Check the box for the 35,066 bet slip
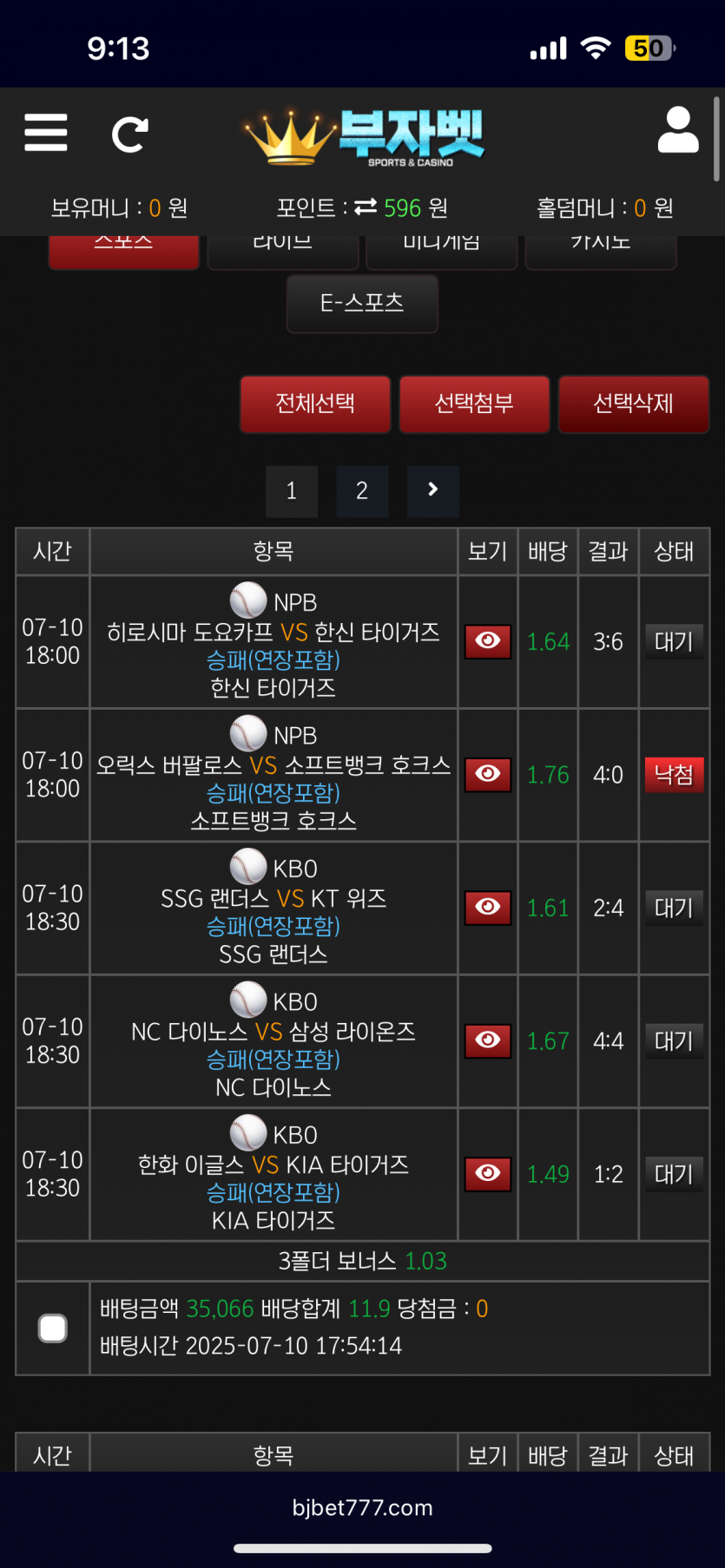The height and width of the screenshot is (1568, 725). [53, 1328]
